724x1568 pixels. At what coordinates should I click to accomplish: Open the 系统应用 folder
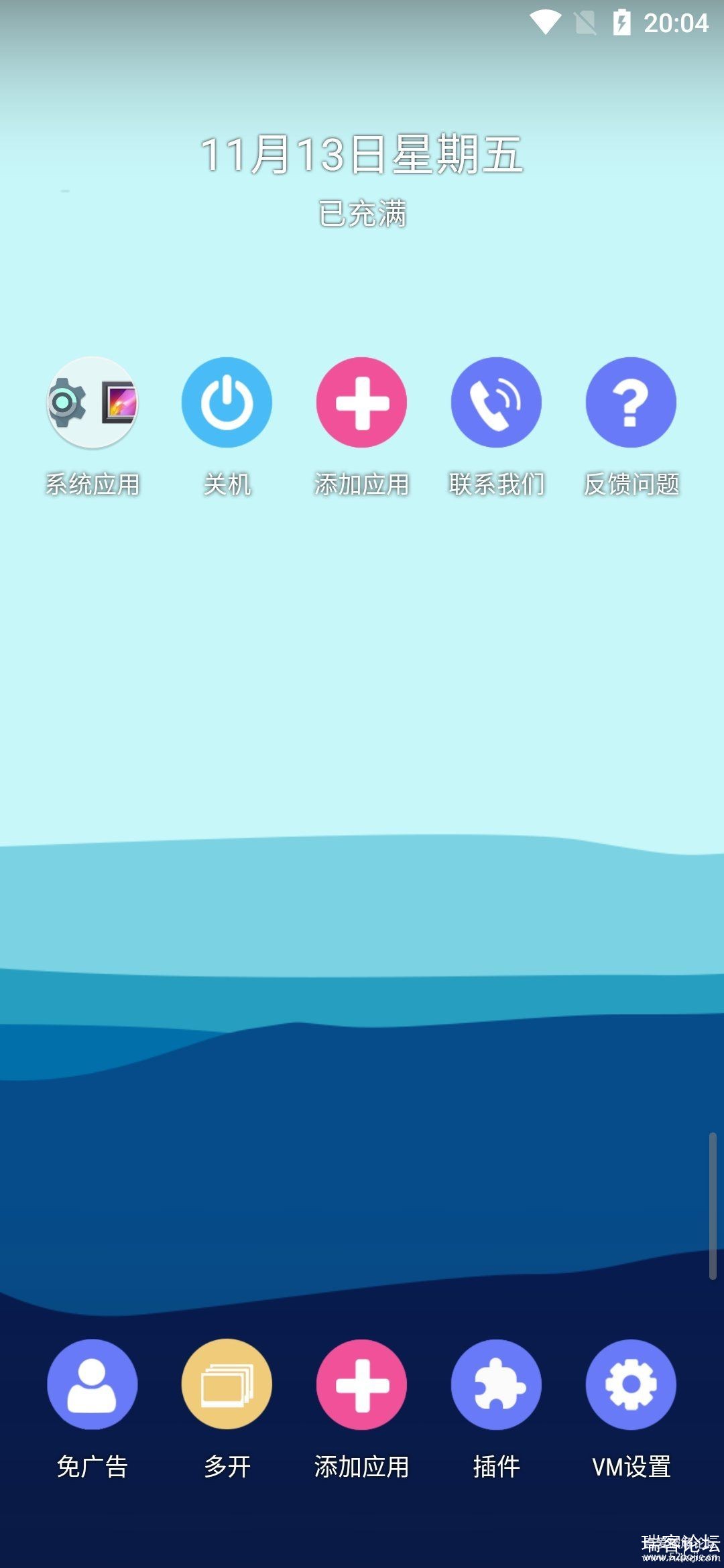93,403
